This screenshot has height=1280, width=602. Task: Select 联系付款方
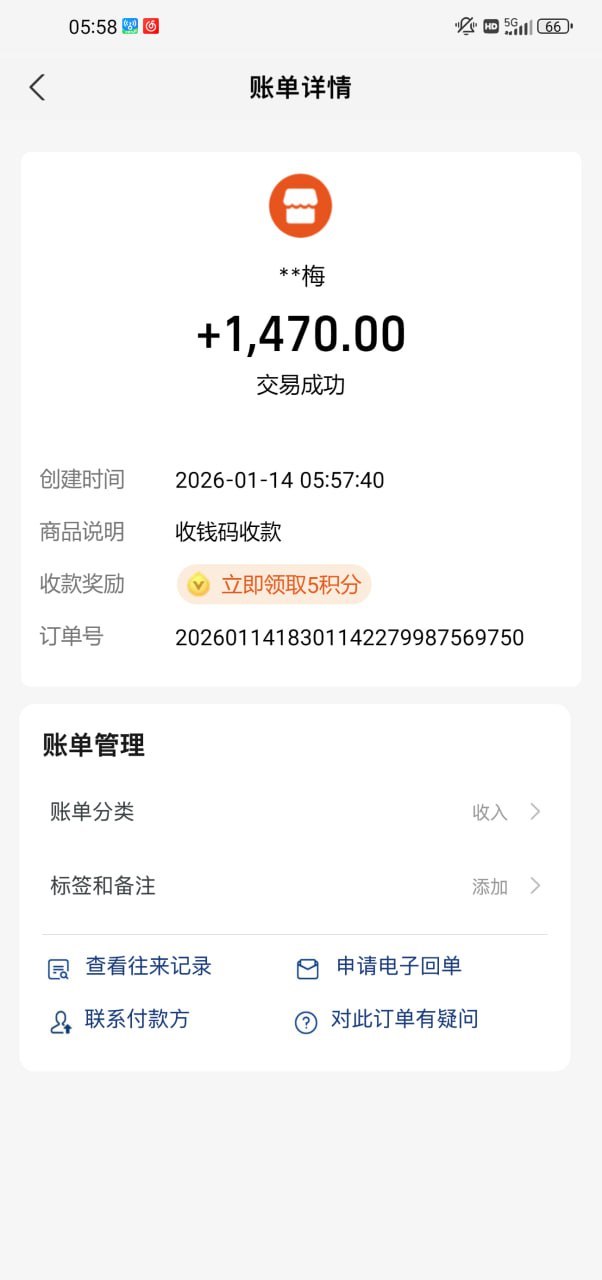point(120,1020)
